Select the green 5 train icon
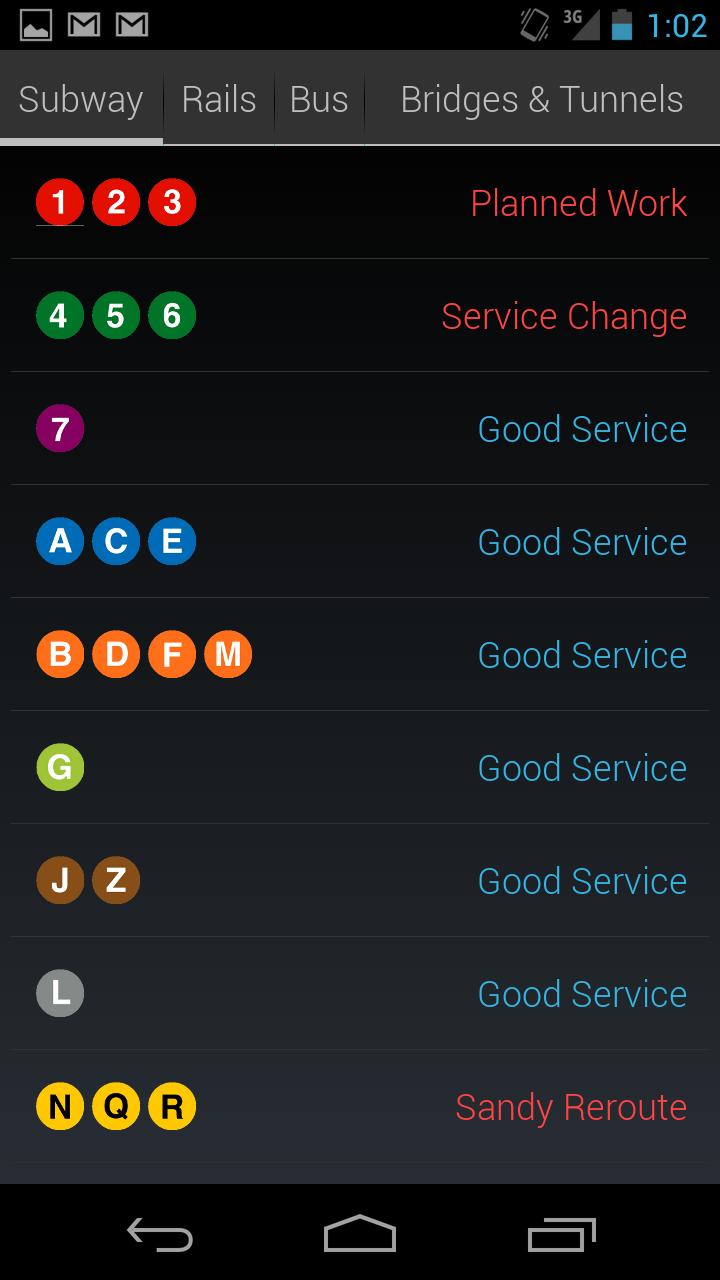This screenshot has width=720, height=1280. [116, 315]
